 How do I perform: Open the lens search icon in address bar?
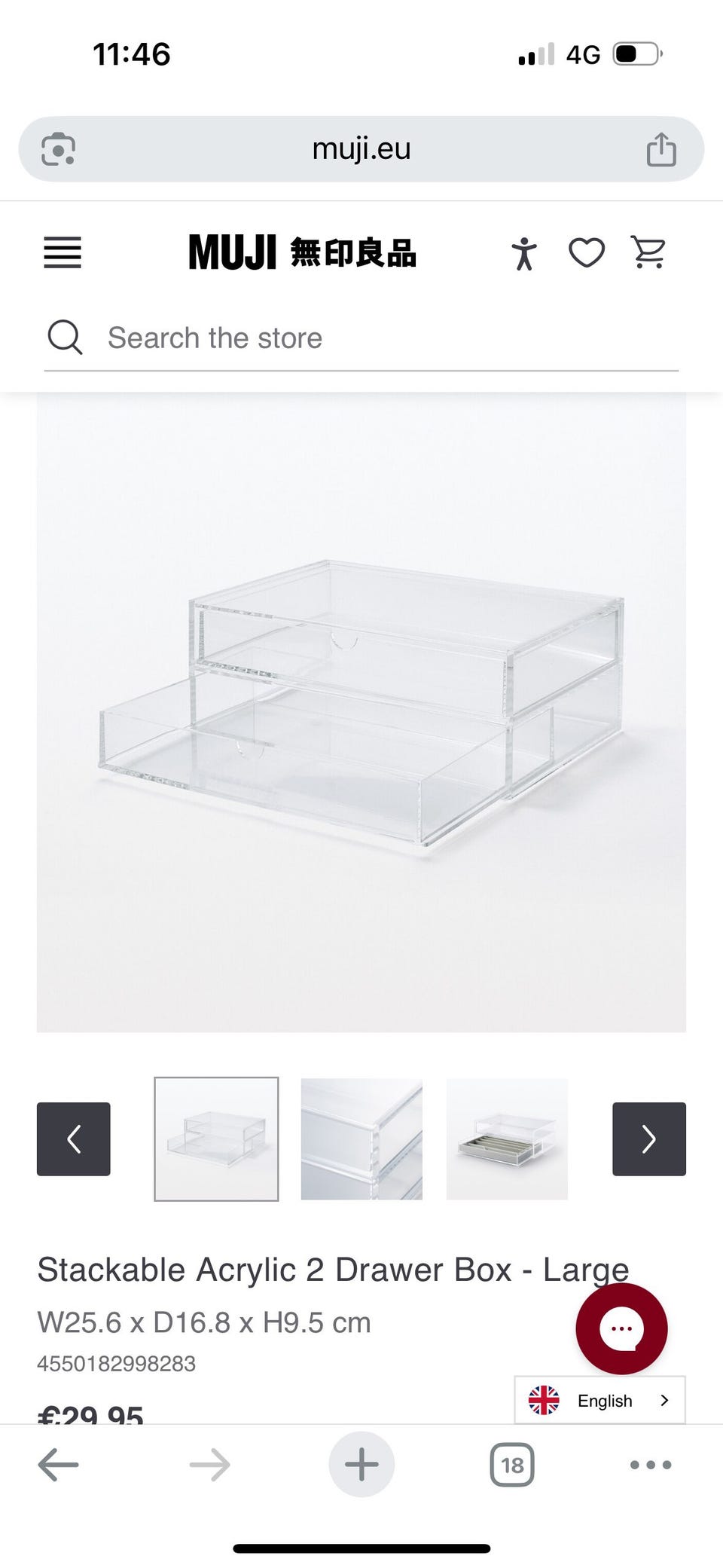point(58,149)
